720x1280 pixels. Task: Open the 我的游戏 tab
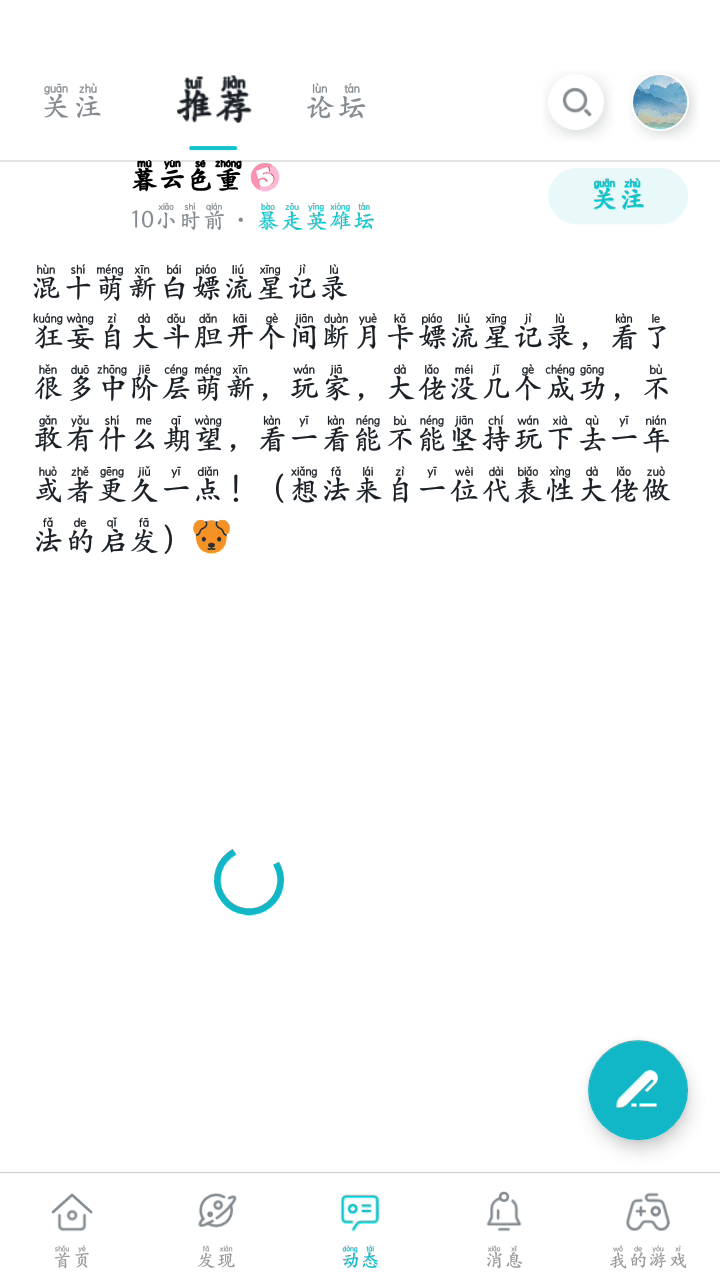[x=647, y=1228]
